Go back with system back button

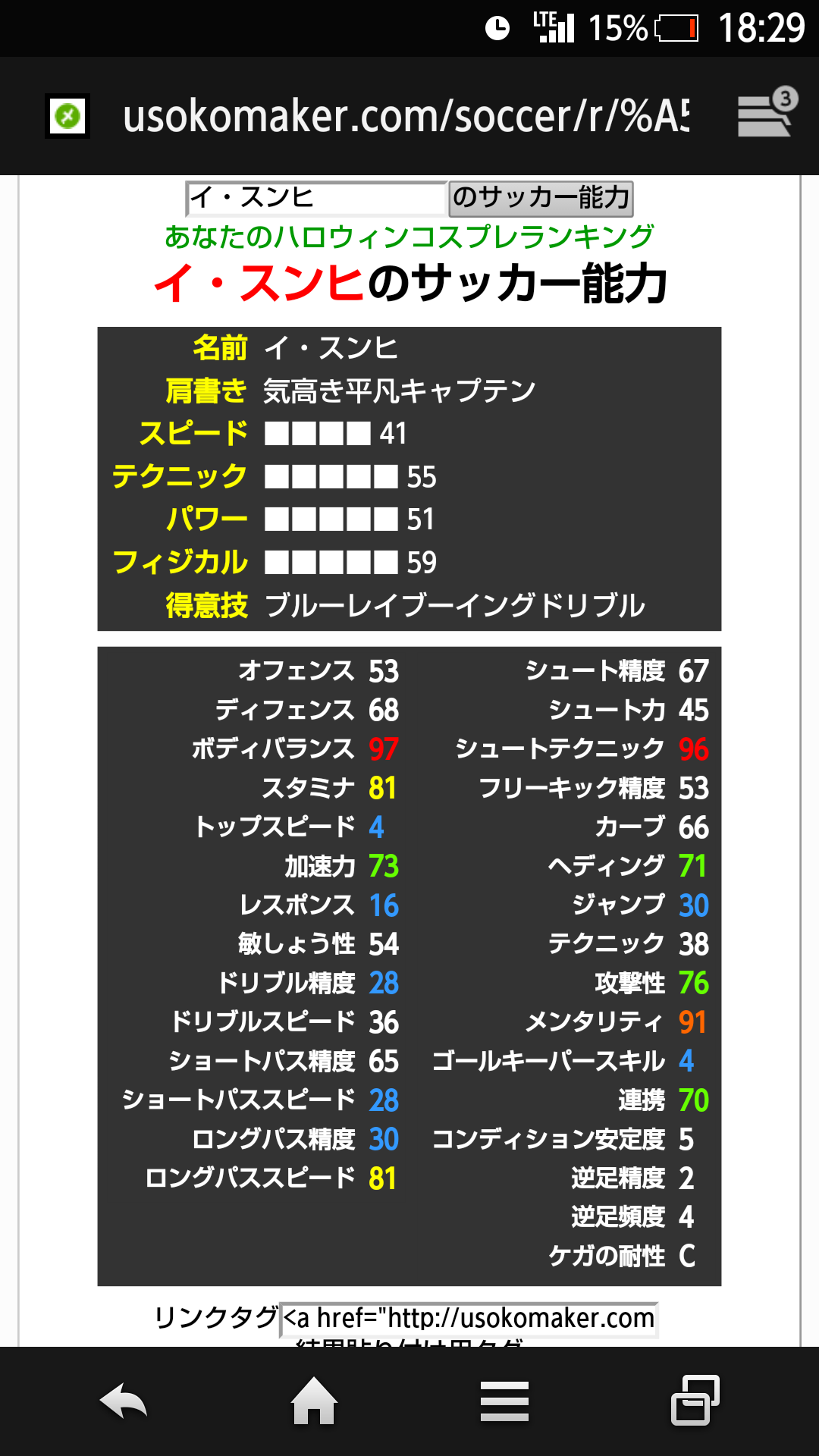tap(124, 1401)
